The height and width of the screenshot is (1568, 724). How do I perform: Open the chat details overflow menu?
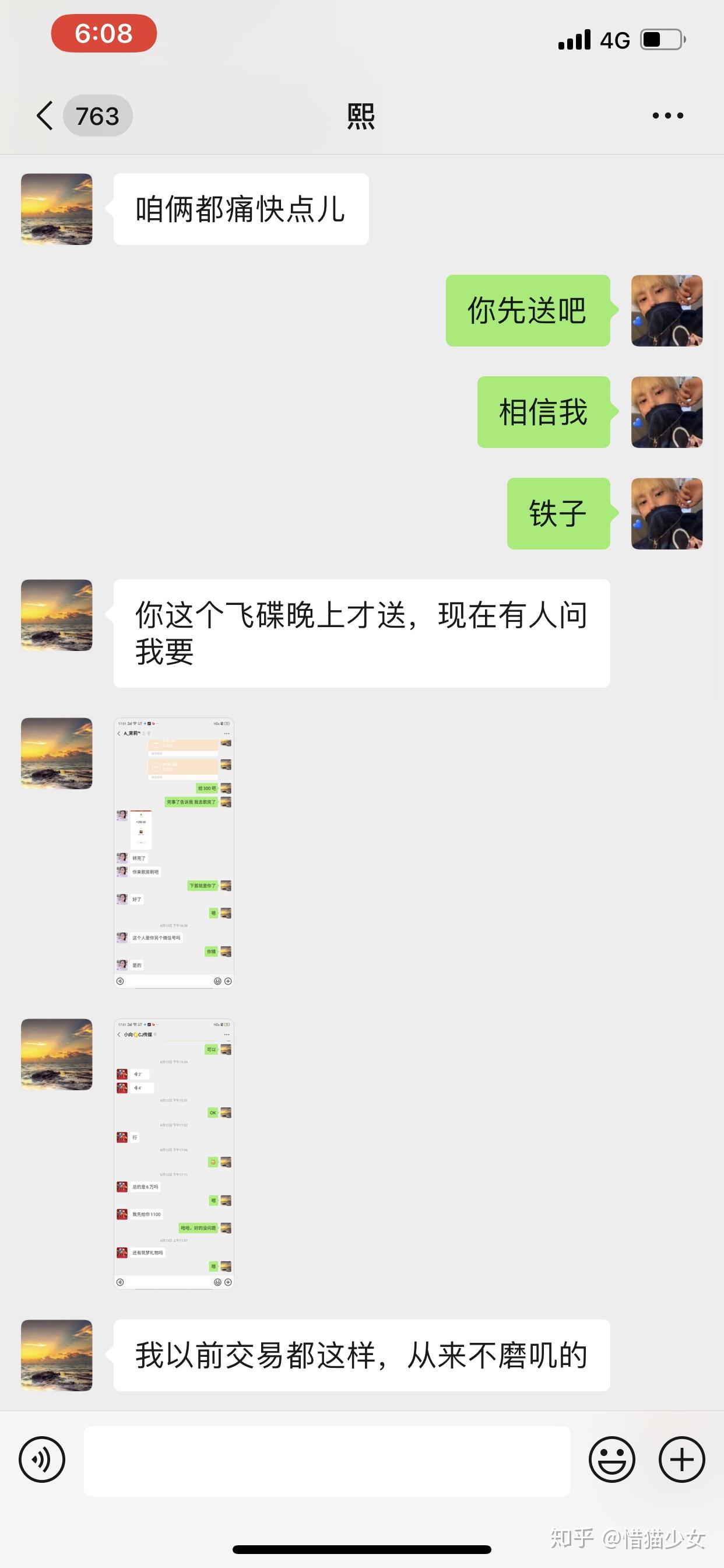pyautogui.click(x=667, y=116)
